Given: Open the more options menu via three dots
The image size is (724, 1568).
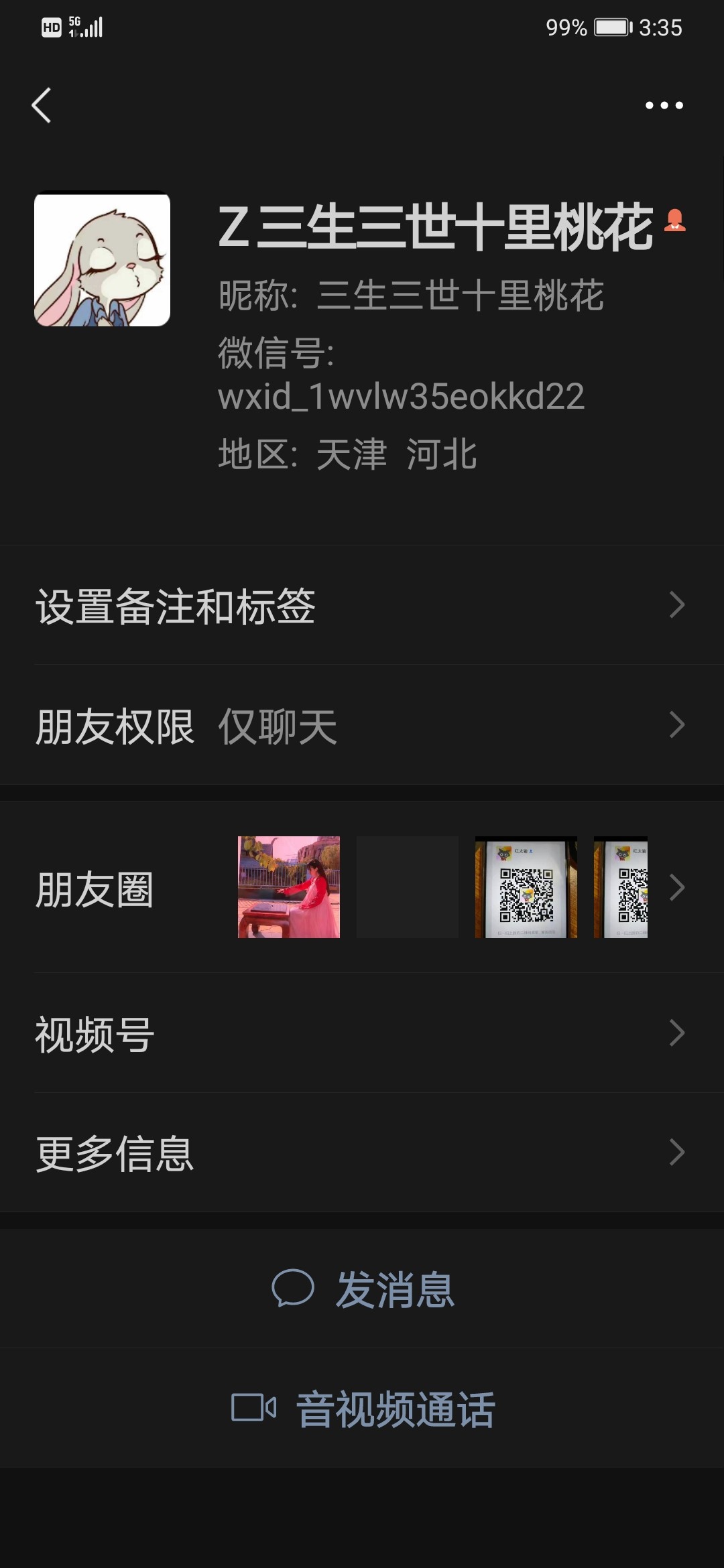Looking at the screenshot, I should click(662, 104).
